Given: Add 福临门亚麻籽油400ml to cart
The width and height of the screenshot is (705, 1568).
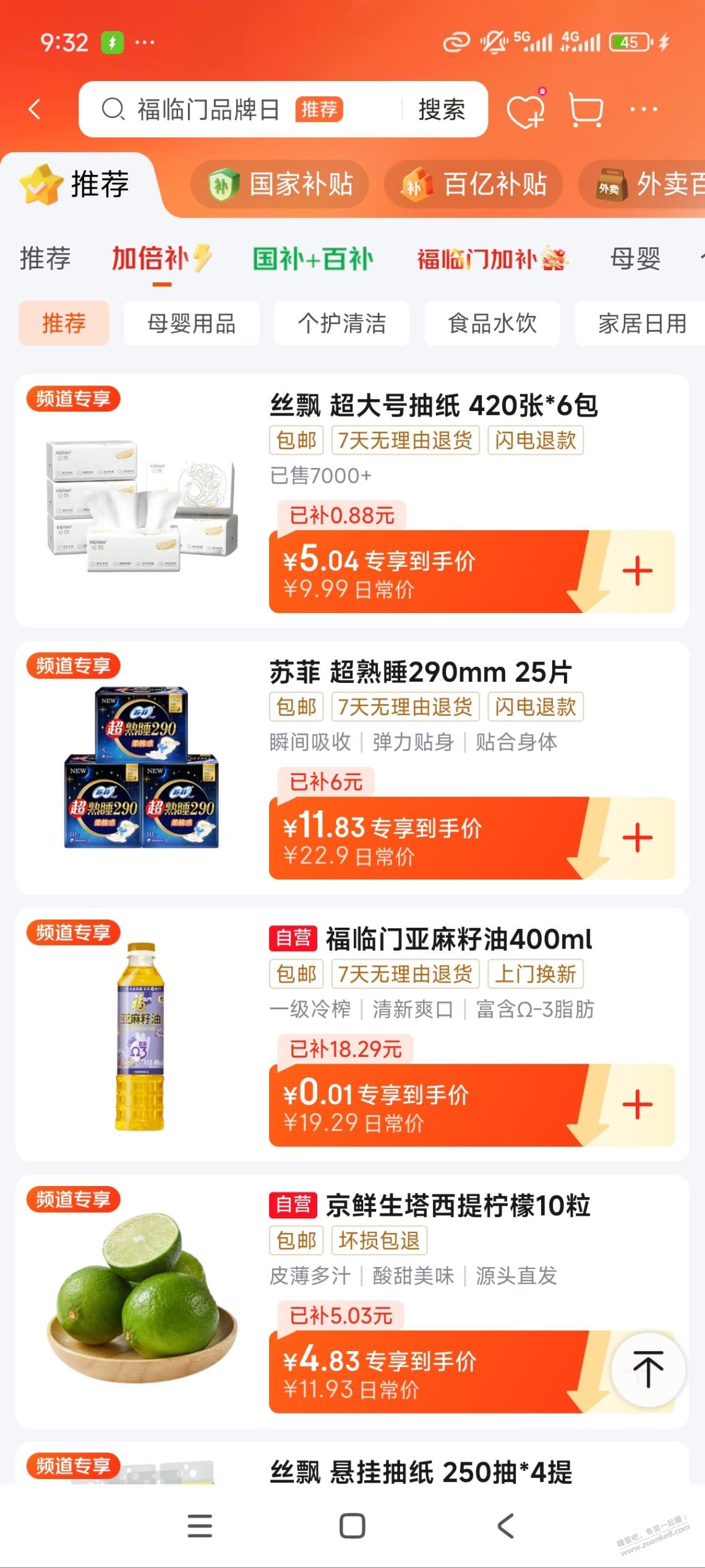Looking at the screenshot, I should coord(637,1105).
